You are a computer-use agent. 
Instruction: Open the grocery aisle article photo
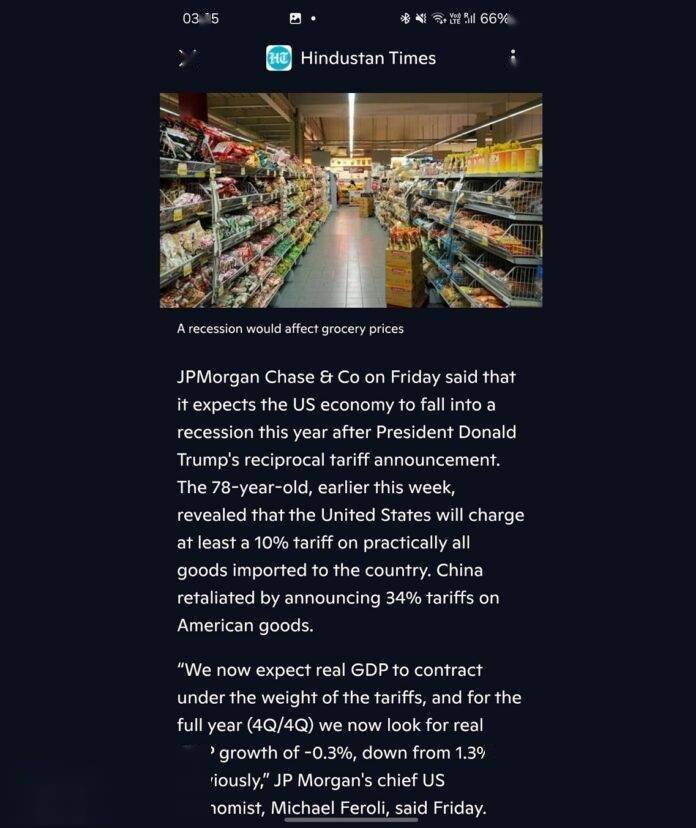[351, 200]
